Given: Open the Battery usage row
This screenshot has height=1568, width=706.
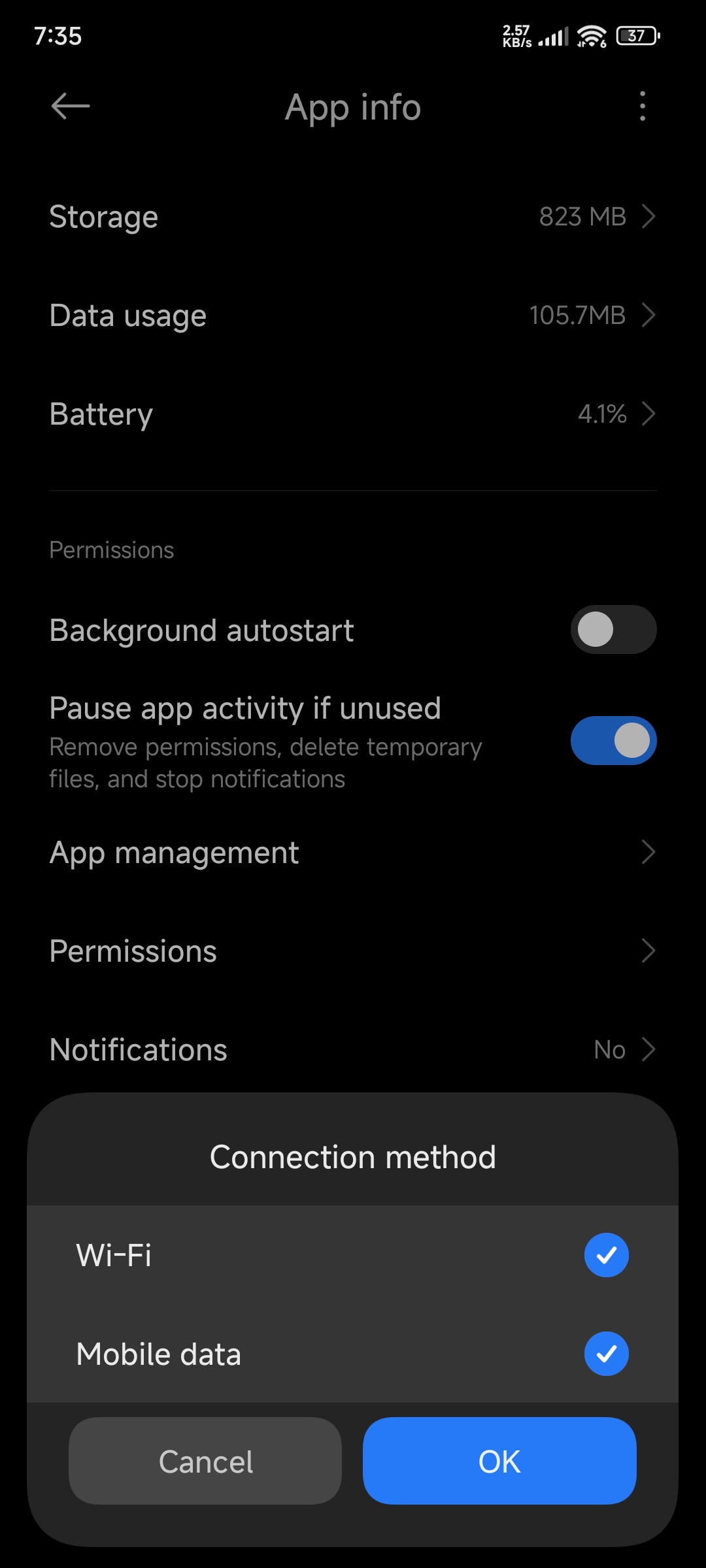Looking at the screenshot, I should (353, 414).
